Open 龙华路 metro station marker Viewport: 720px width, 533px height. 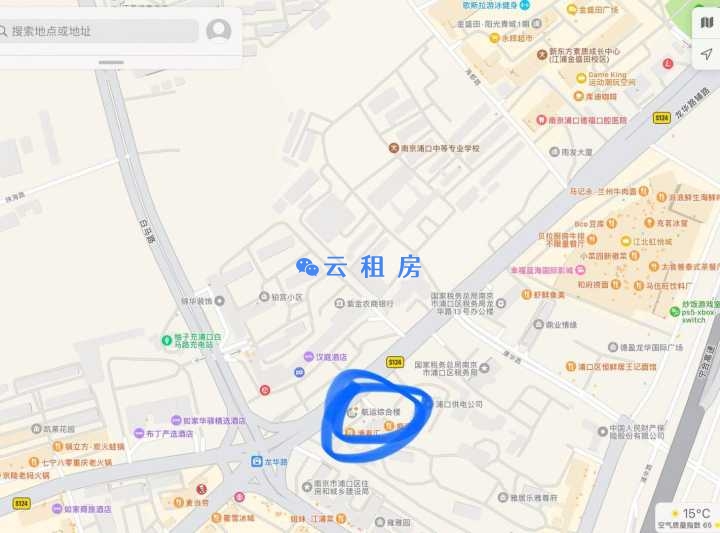(258, 462)
